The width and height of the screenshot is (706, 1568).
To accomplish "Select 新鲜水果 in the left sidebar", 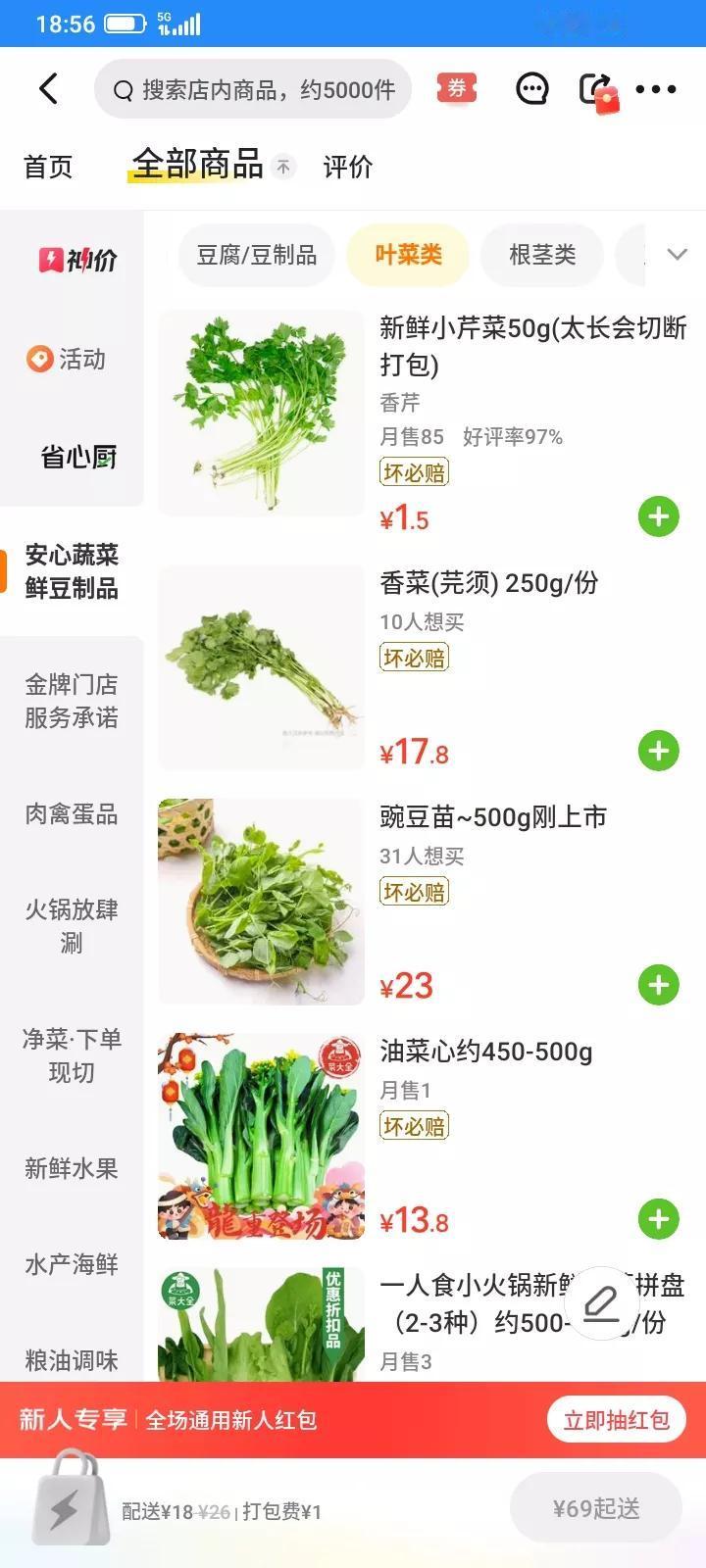I will (69, 1168).
